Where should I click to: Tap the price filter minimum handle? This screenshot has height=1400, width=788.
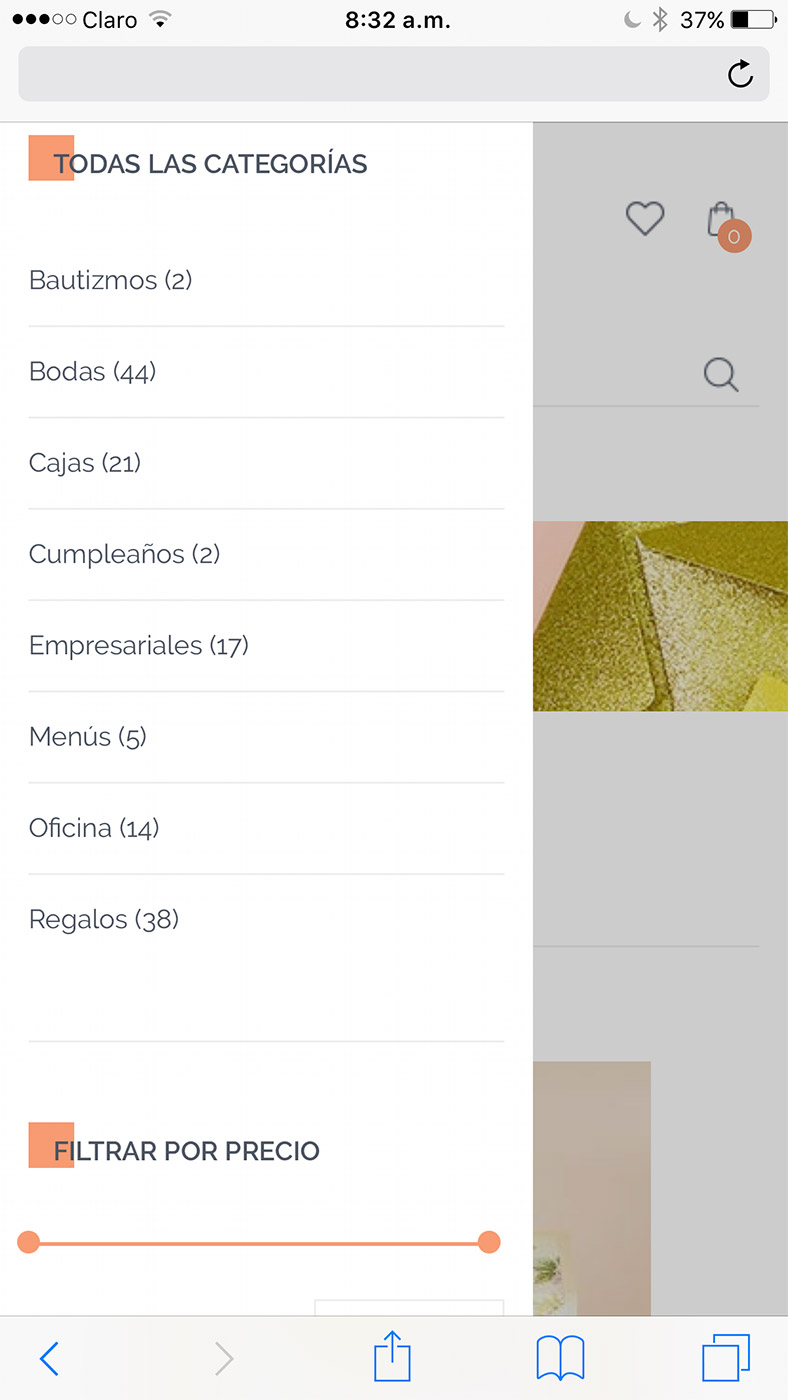29,1243
